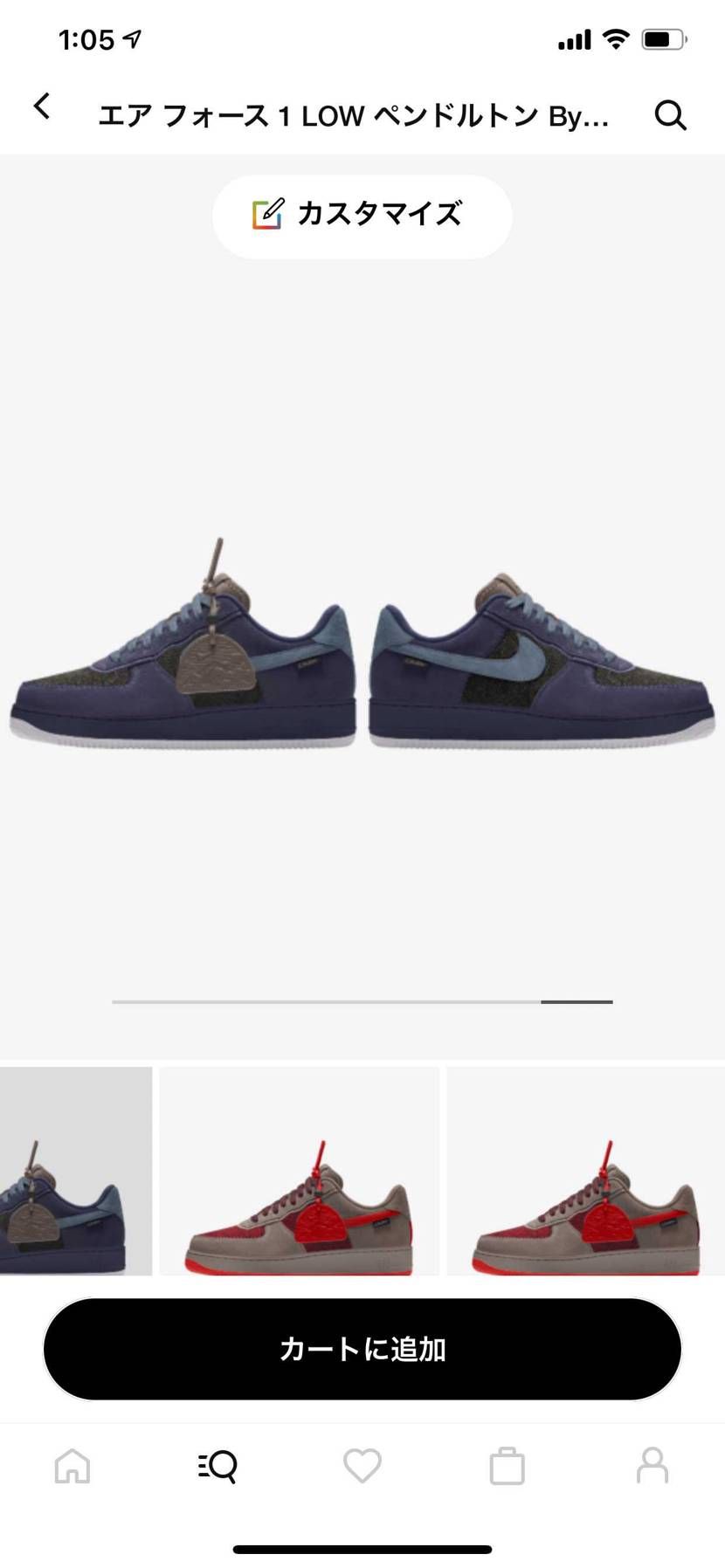The width and height of the screenshot is (725, 1568).
Task: Go to the Profile tab
Action: (652, 1466)
